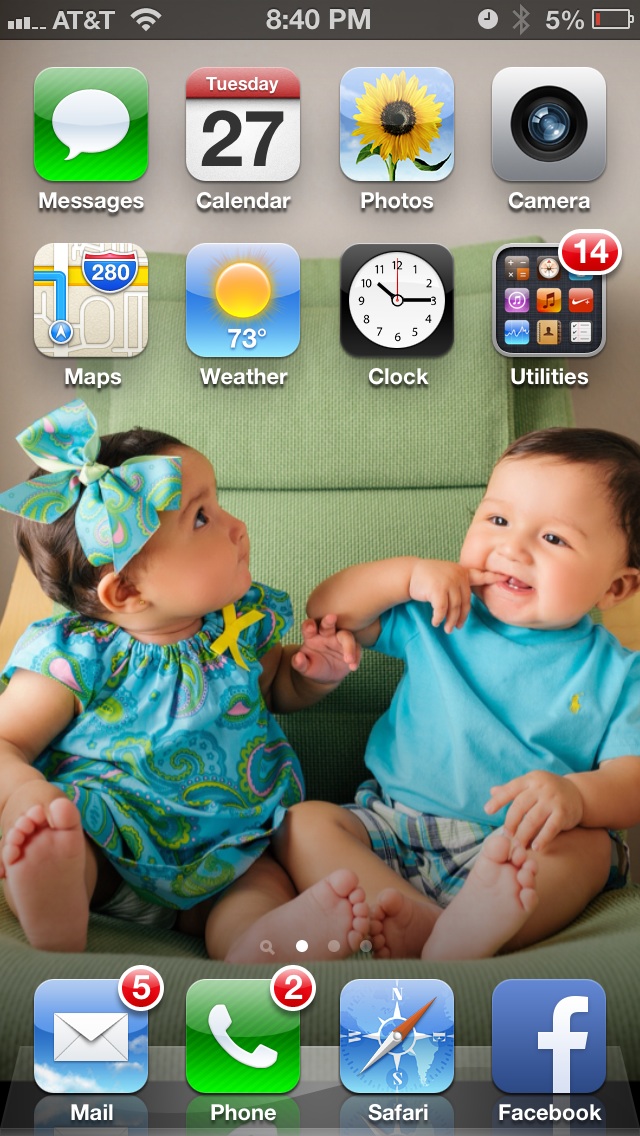Open the Messages app
Screen dimensions: 640x1136
click(x=91, y=124)
